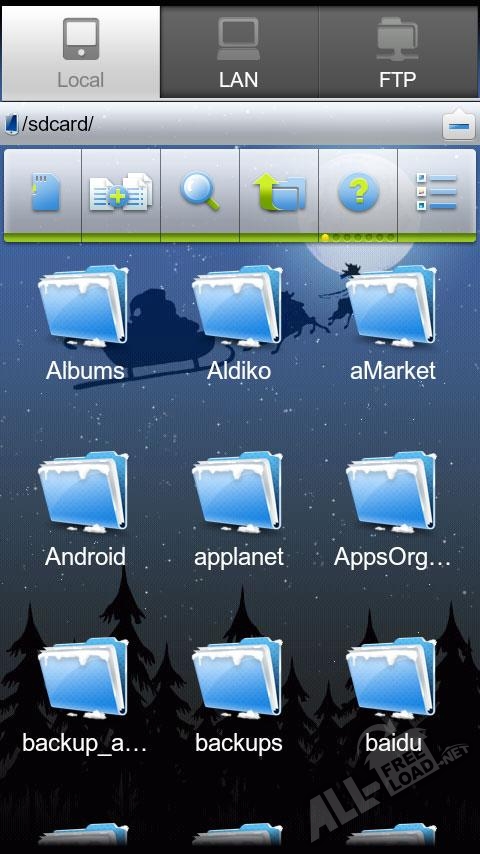Open the applanet folder
This screenshot has width=480, height=854.
point(239,510)
